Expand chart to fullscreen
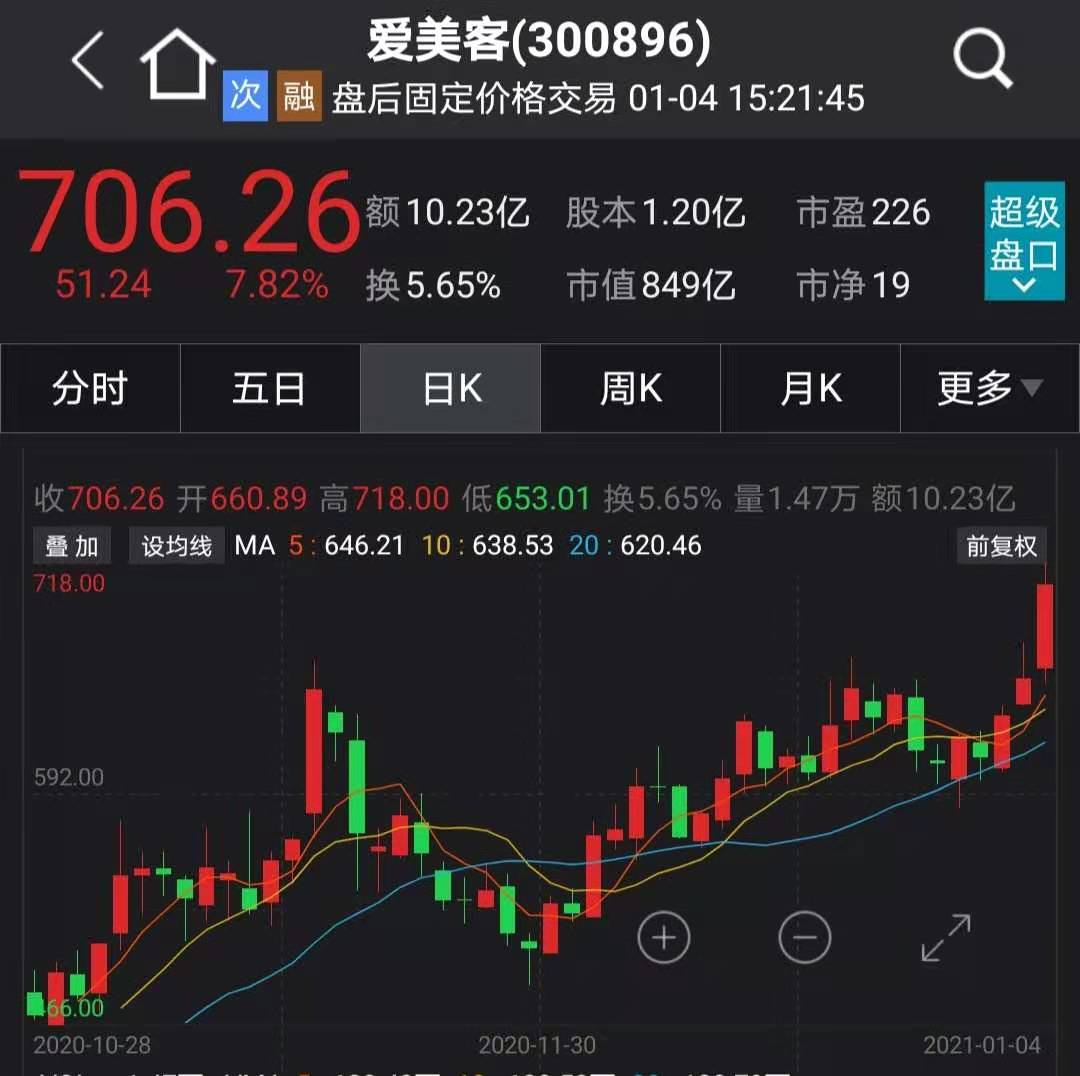 pyautogui.click(x=946, y=938)
